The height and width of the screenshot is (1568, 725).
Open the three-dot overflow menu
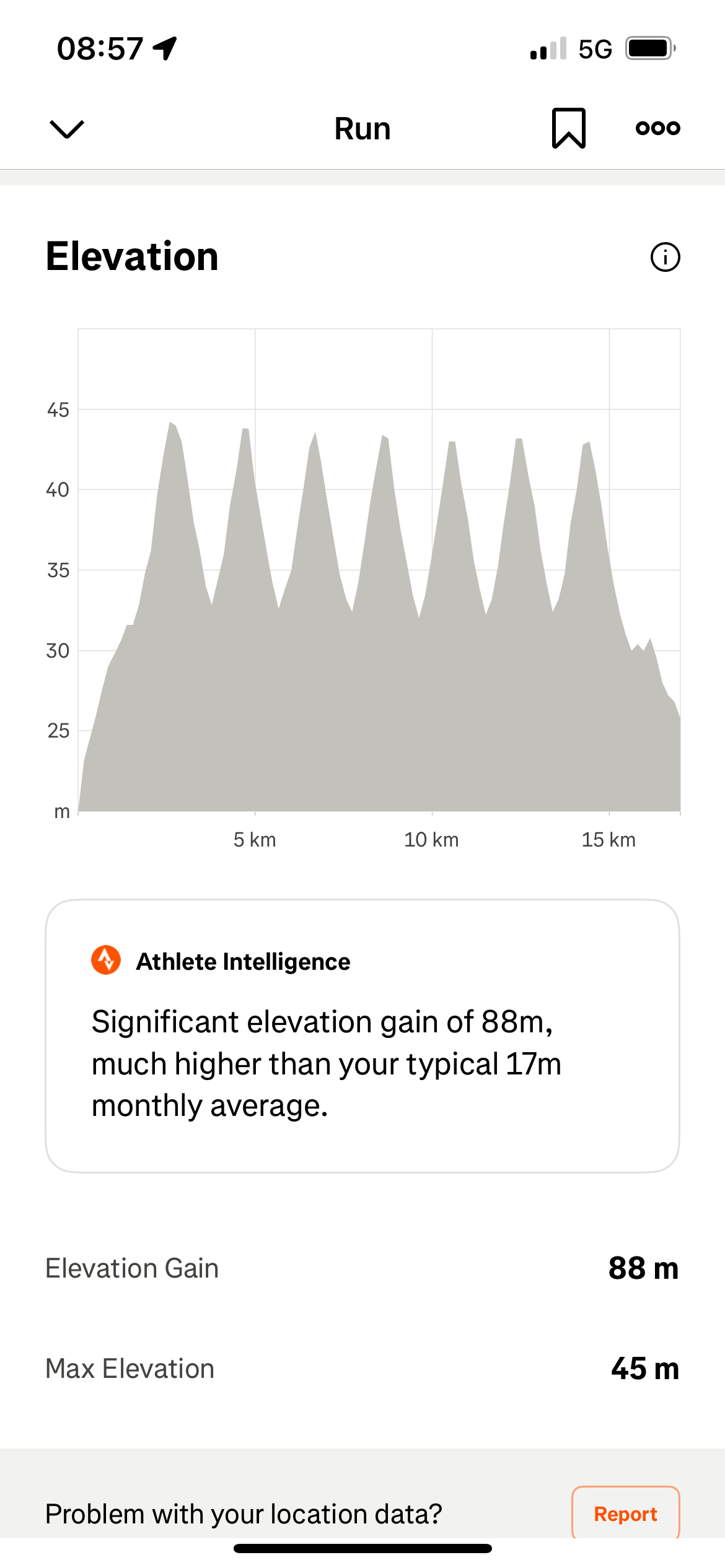(x=657, y=128)
